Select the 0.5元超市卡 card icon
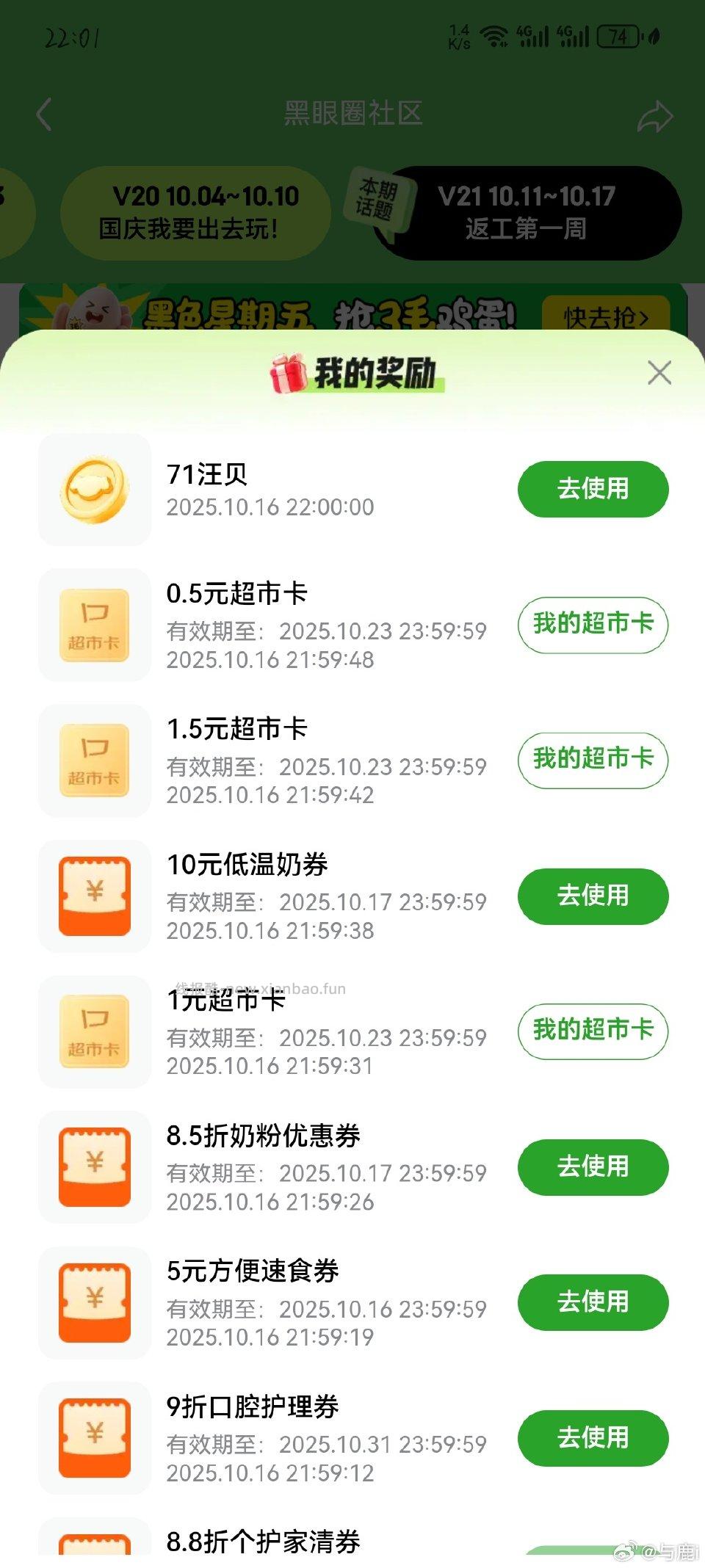705x1568 pixels. pyautogui.click(x=94, y=625)
